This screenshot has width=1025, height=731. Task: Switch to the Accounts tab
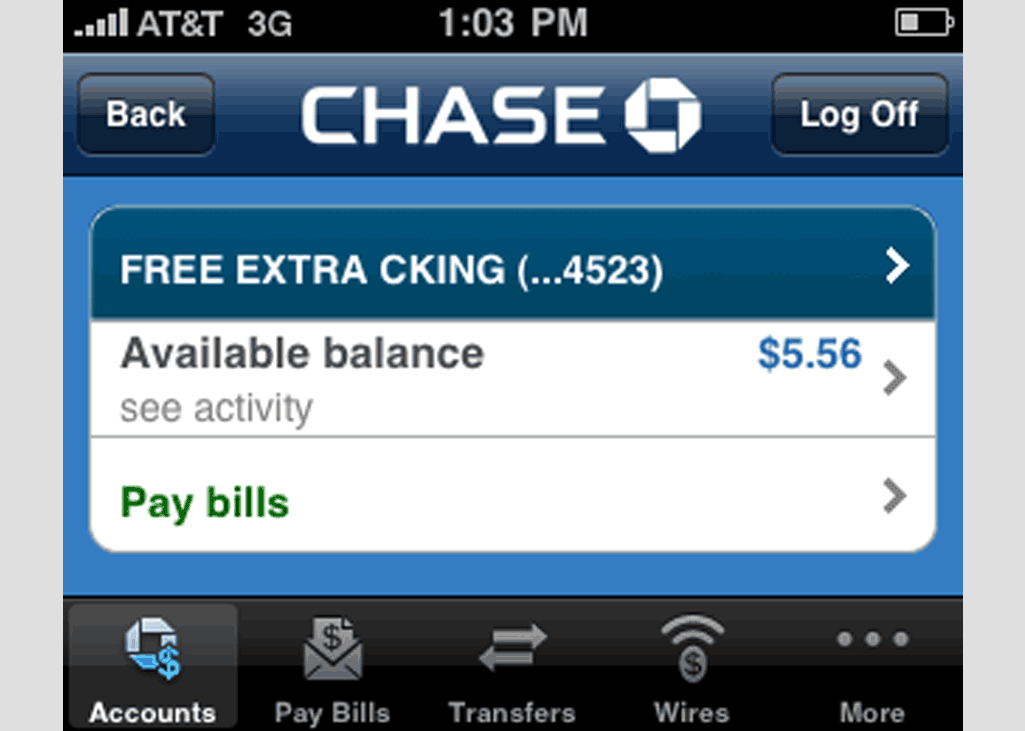click(152, 665)
